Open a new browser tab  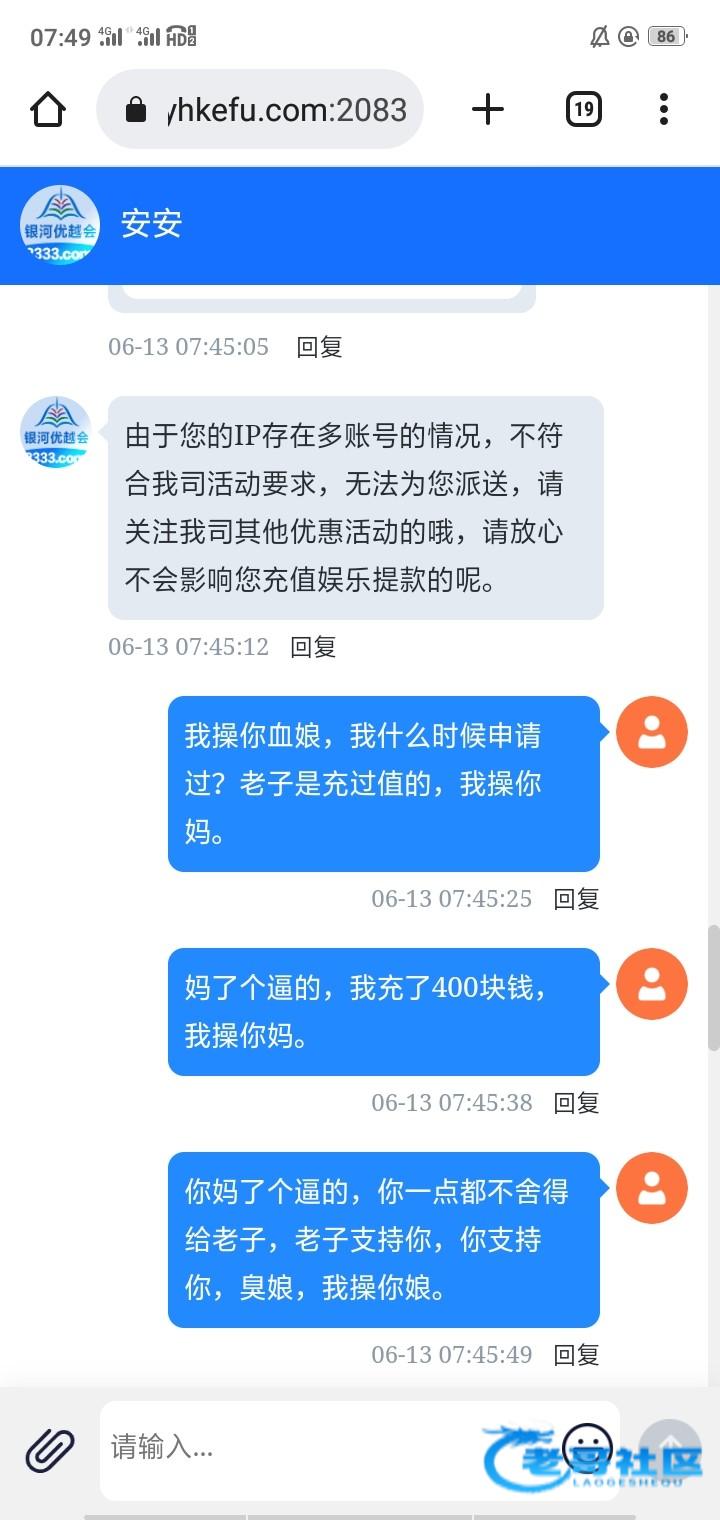(x=488, y=109)
